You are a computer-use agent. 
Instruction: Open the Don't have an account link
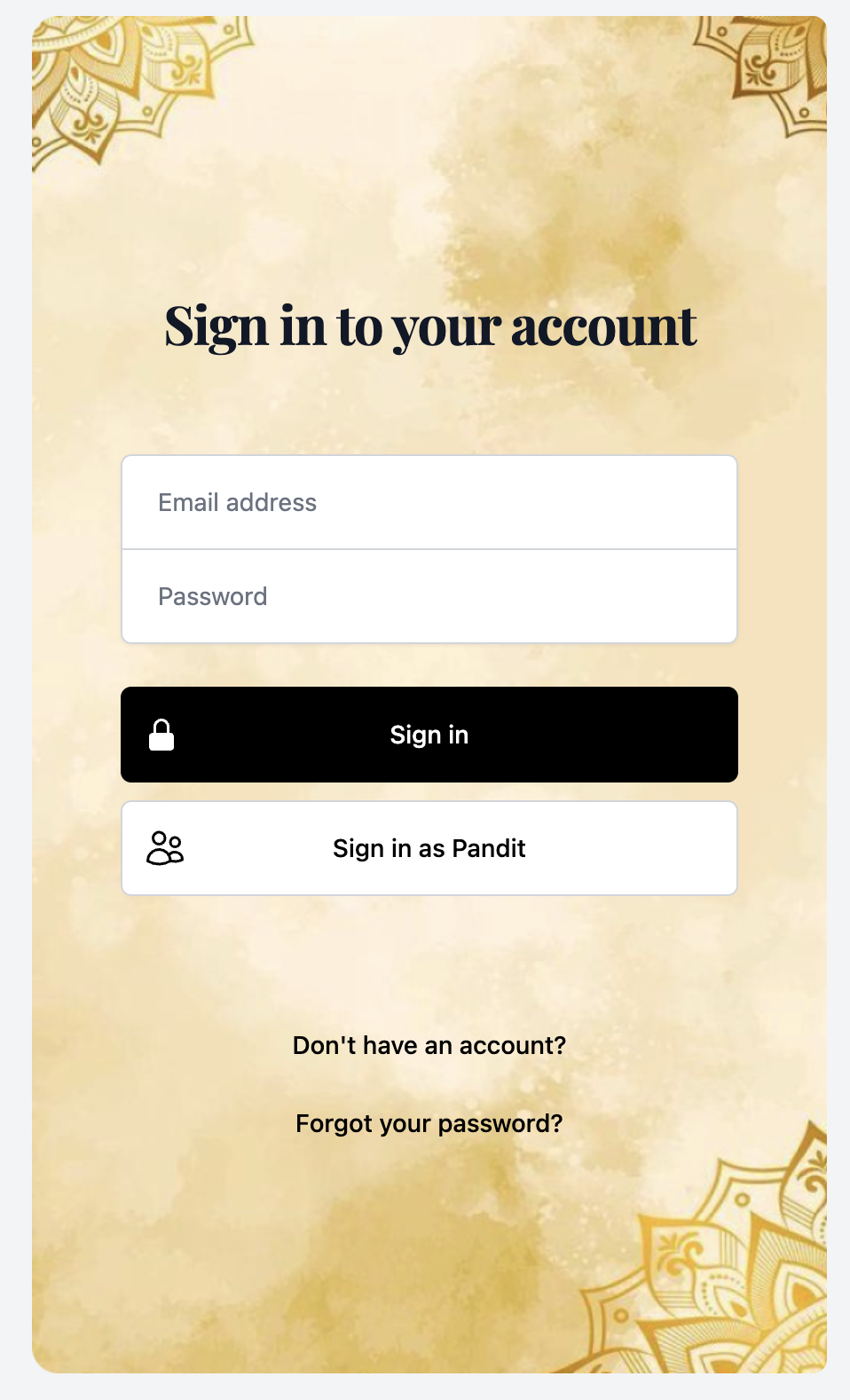(x=429, y=1045)
